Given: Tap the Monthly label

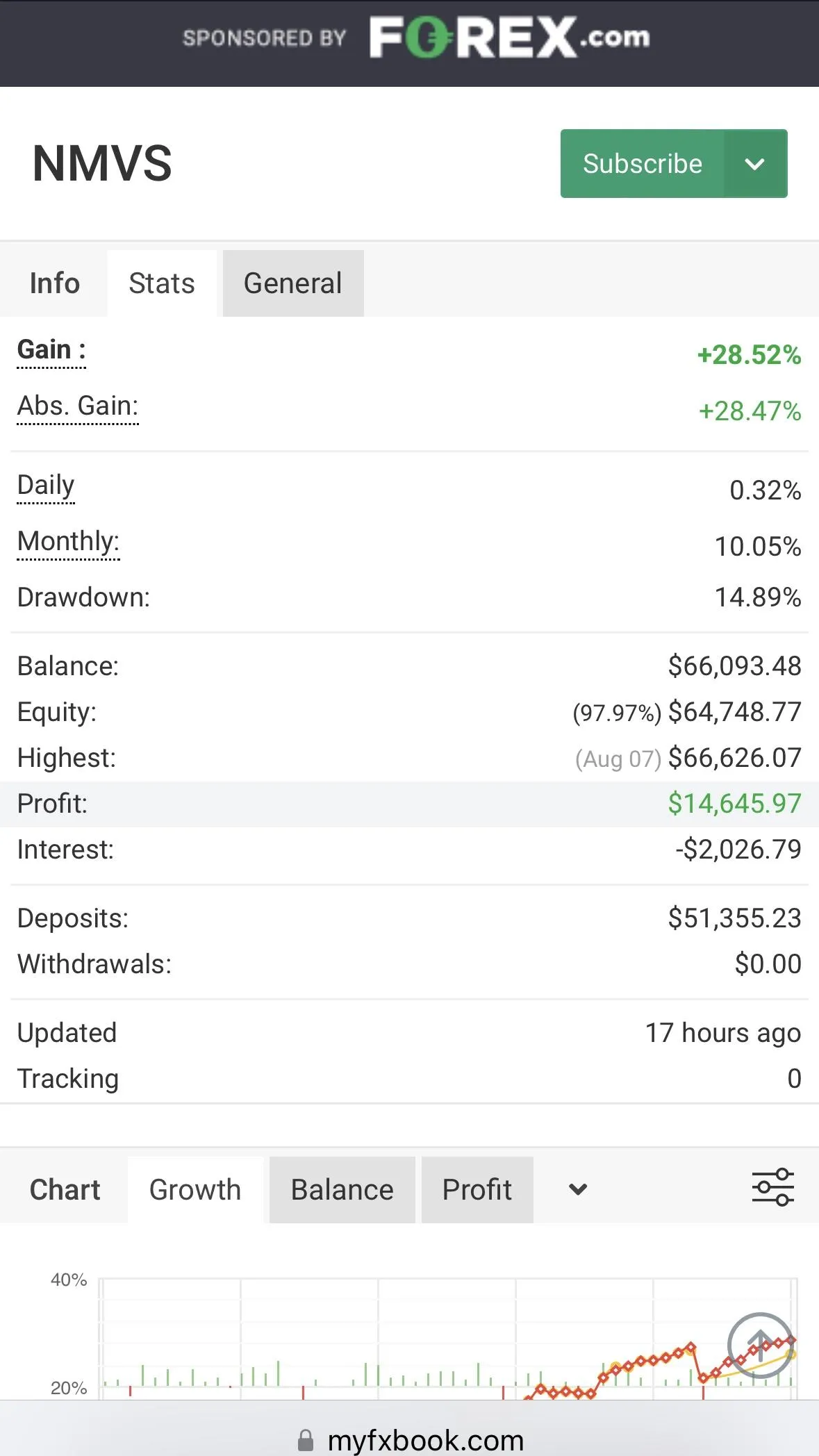Looking at the screenshot, I should [68, 541].
